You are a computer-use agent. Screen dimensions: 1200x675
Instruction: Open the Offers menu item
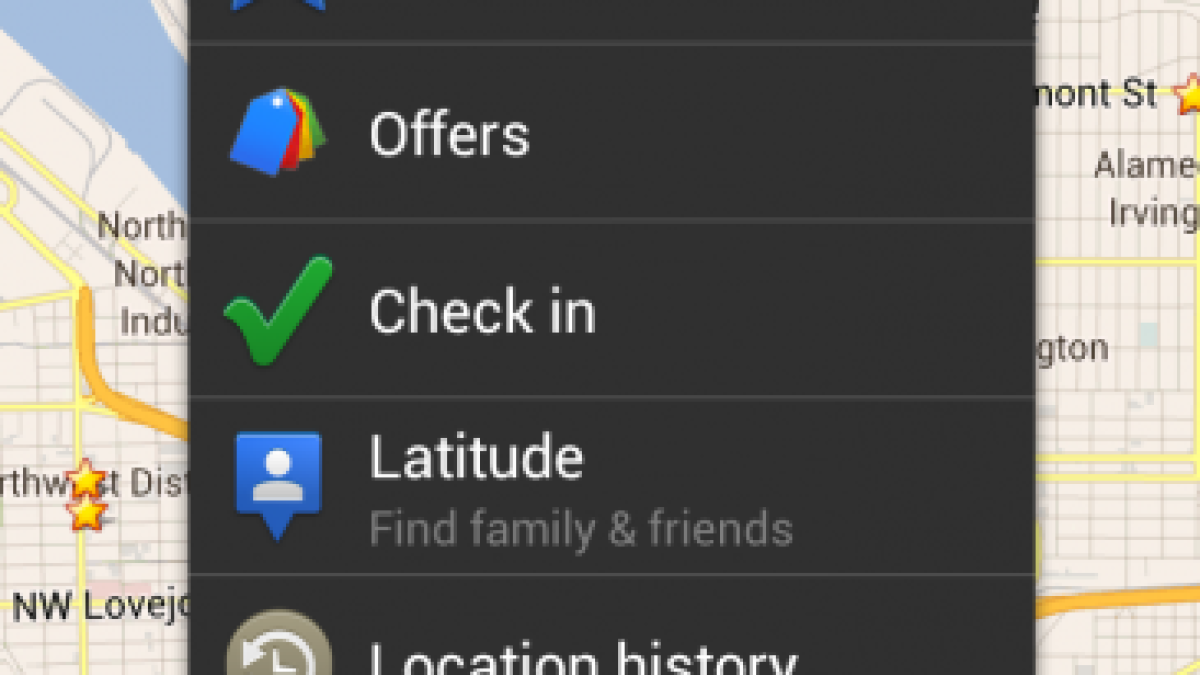click(610, 133)
